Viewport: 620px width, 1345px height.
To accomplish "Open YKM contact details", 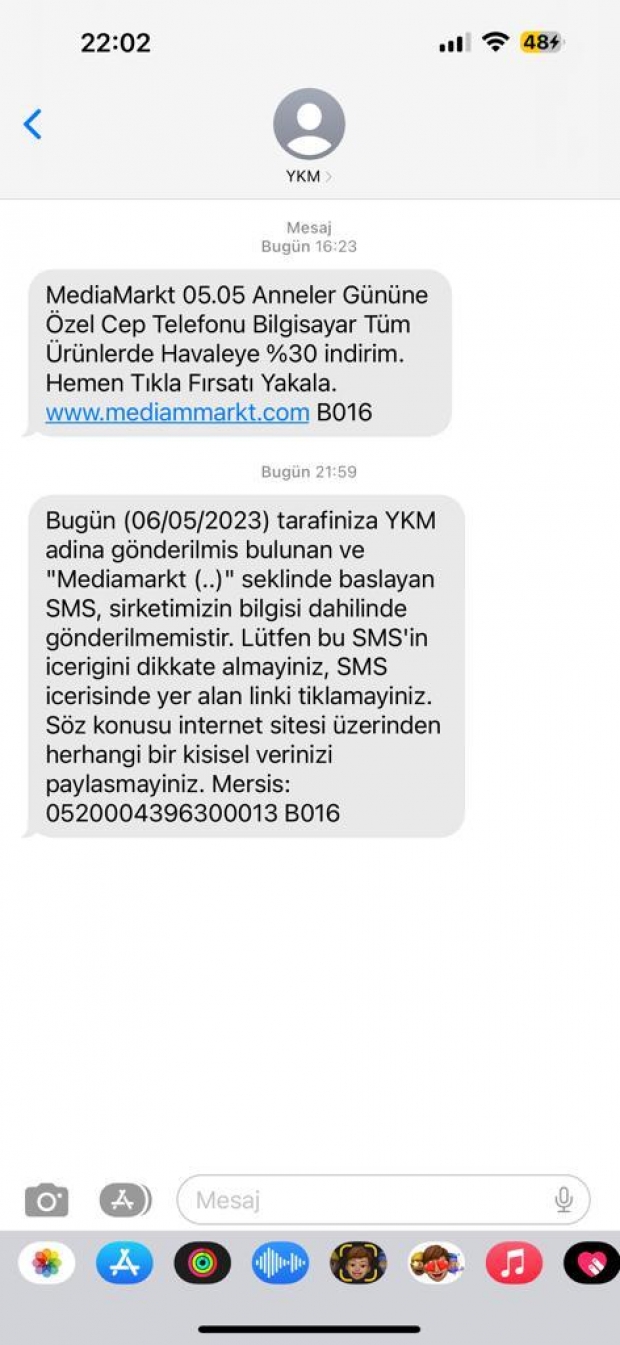I will point(309,135).
